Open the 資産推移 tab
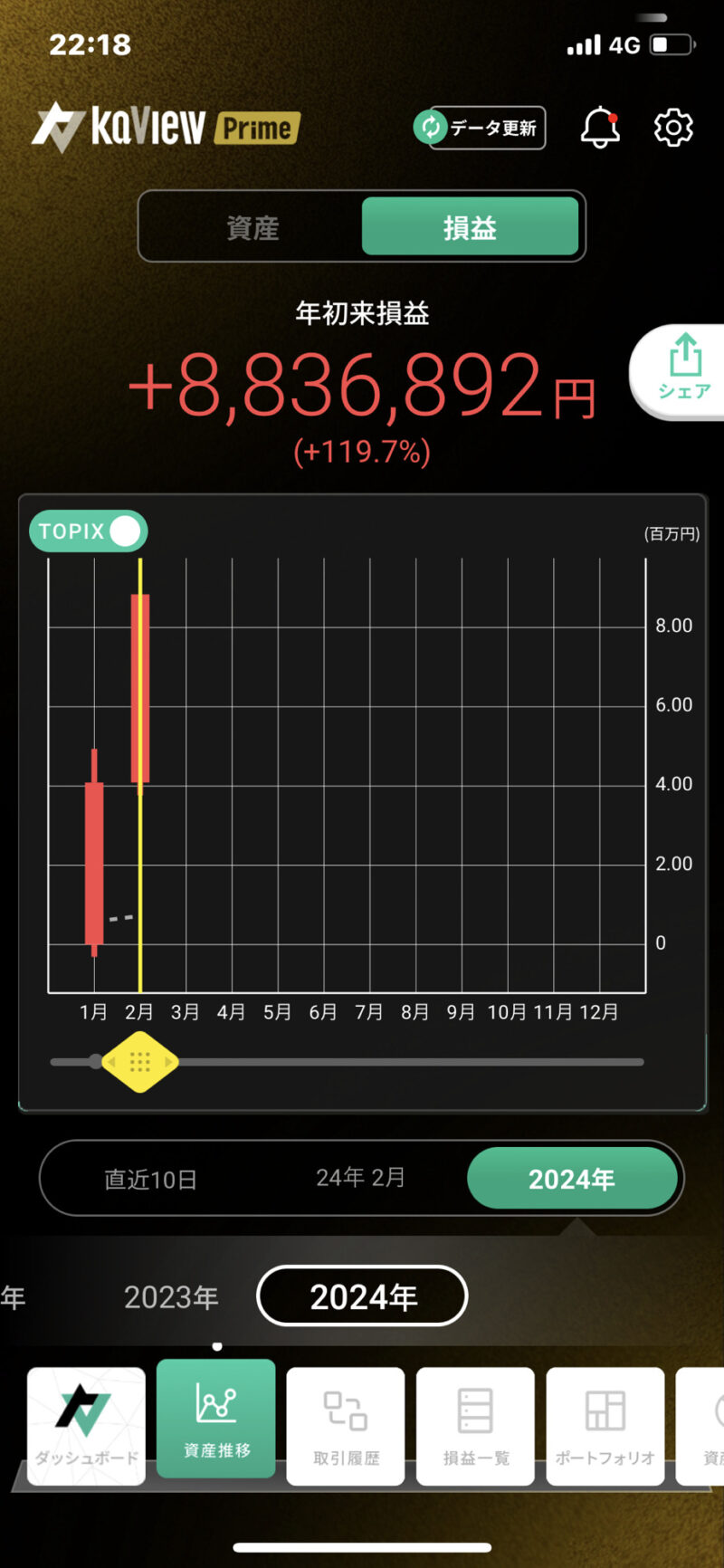The width and height of the screenshot is (724, 1568). tap(216, 1419)
